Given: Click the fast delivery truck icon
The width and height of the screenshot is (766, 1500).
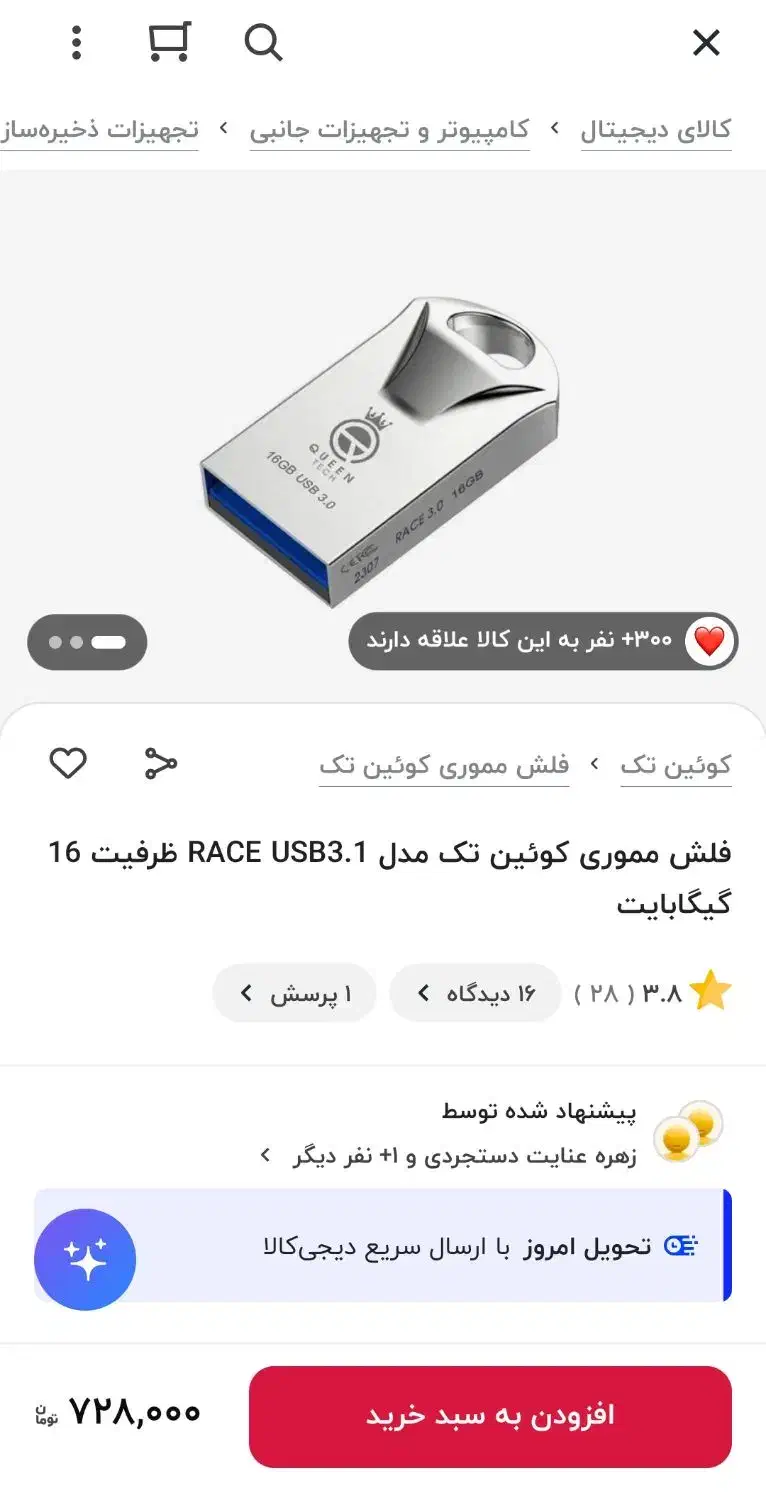Looking at the screenshot, I should (683, 1245).
